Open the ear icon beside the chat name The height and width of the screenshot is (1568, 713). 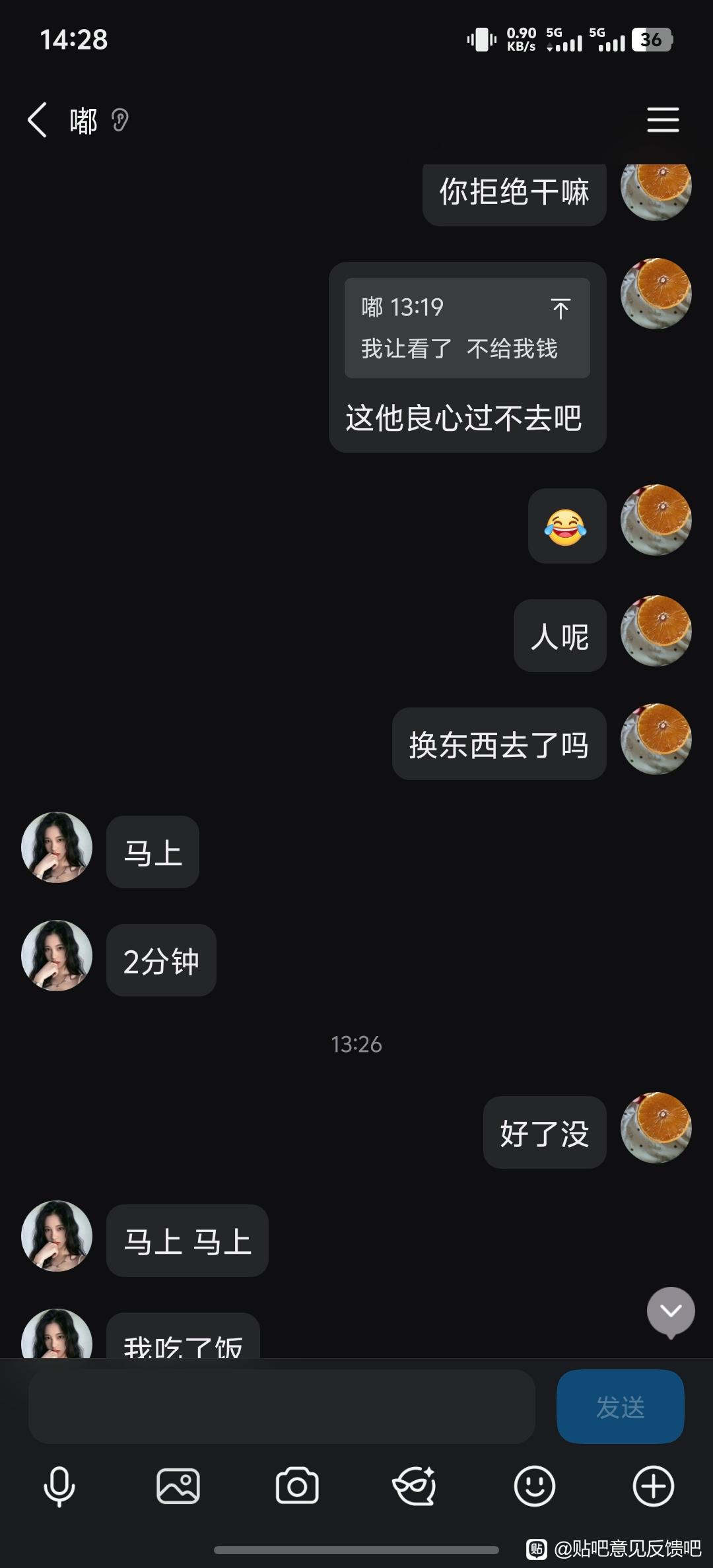(119, 120)
